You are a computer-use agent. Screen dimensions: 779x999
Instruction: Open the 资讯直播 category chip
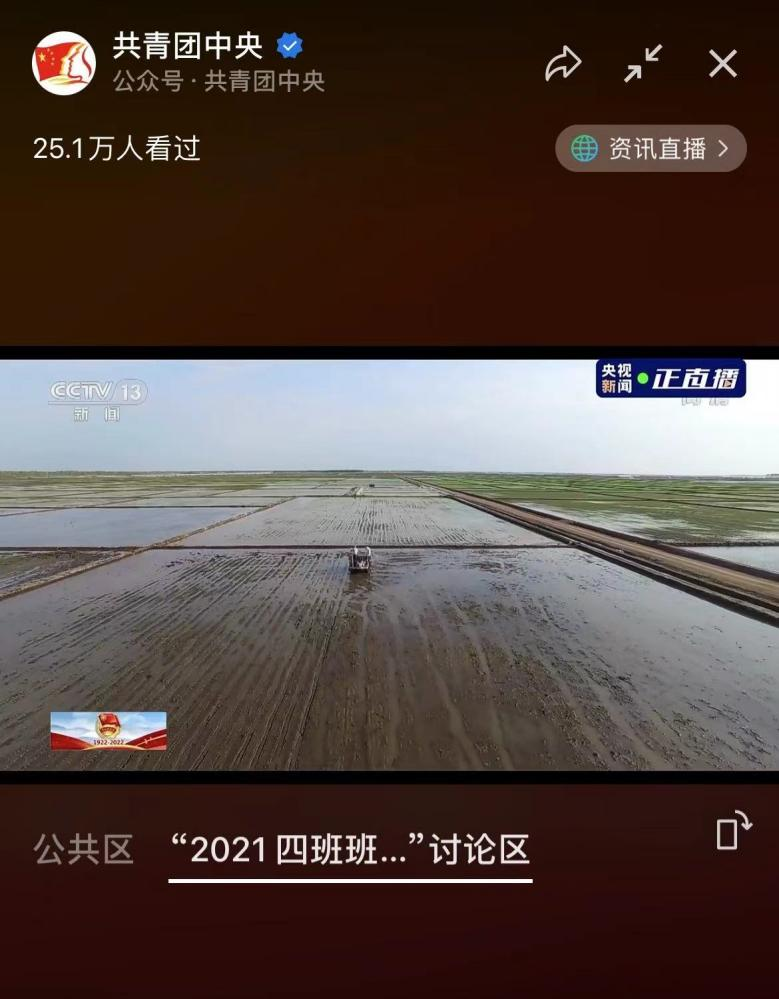(651, 149)
